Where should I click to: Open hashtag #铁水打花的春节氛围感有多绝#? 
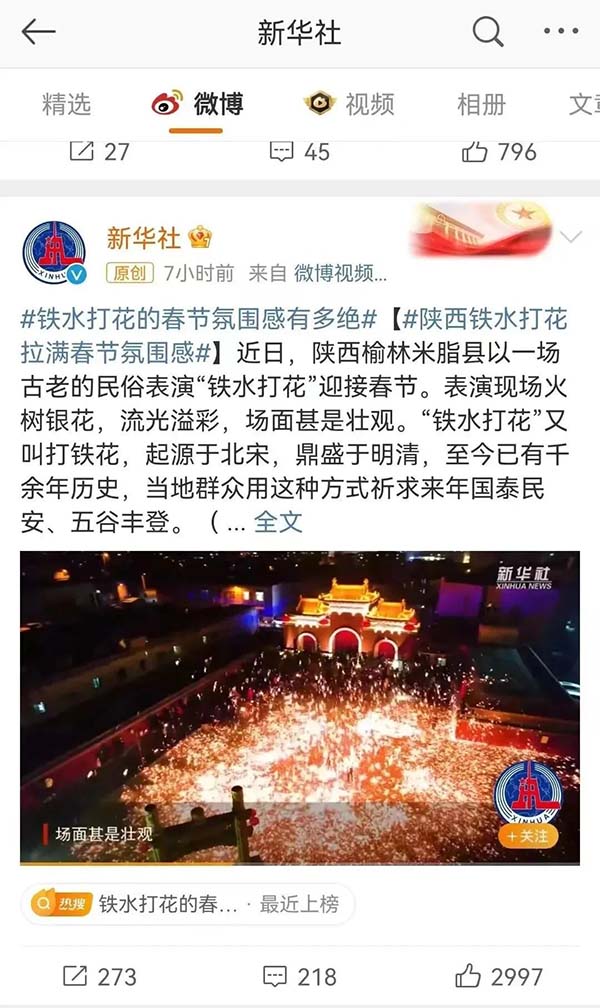point(200,321)
